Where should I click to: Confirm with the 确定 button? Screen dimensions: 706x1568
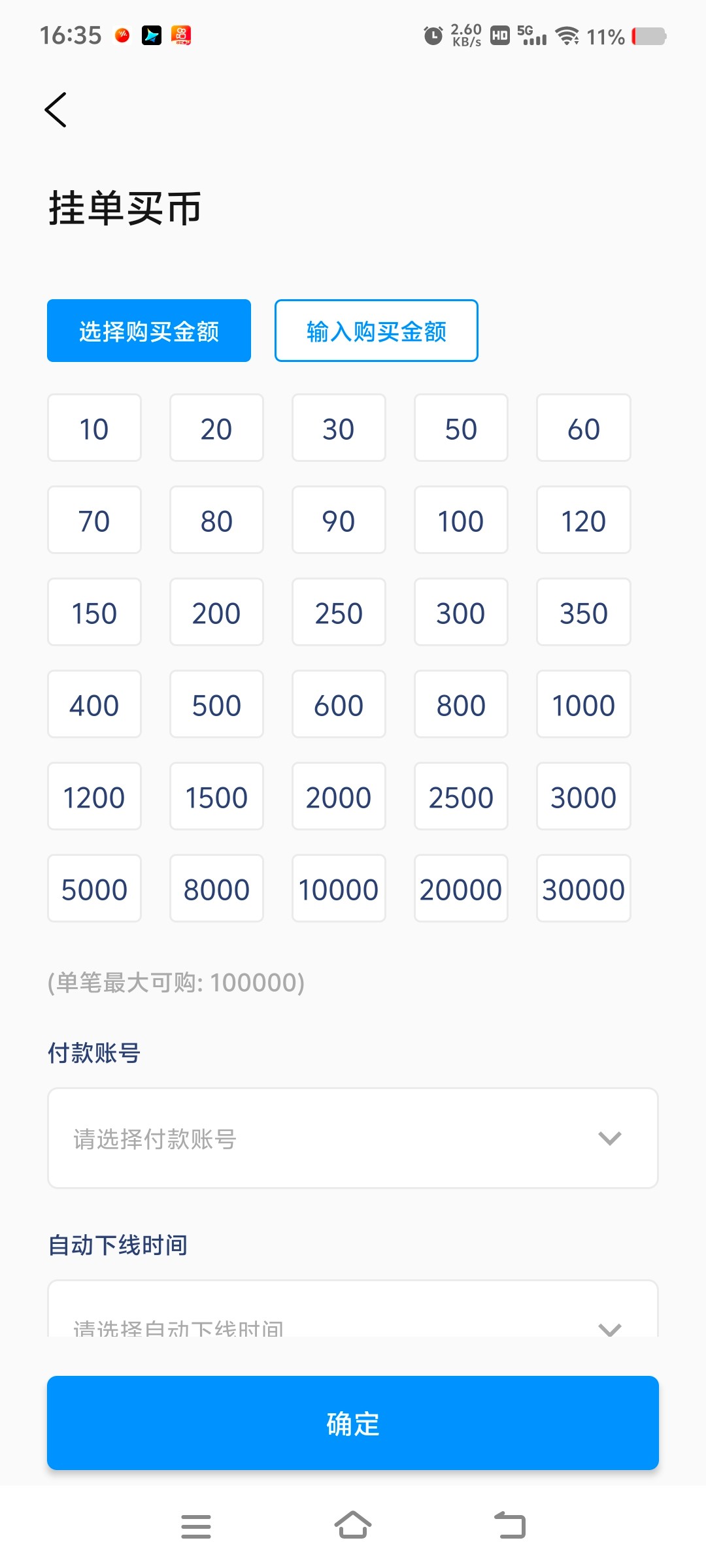[x=353, y=1423]
